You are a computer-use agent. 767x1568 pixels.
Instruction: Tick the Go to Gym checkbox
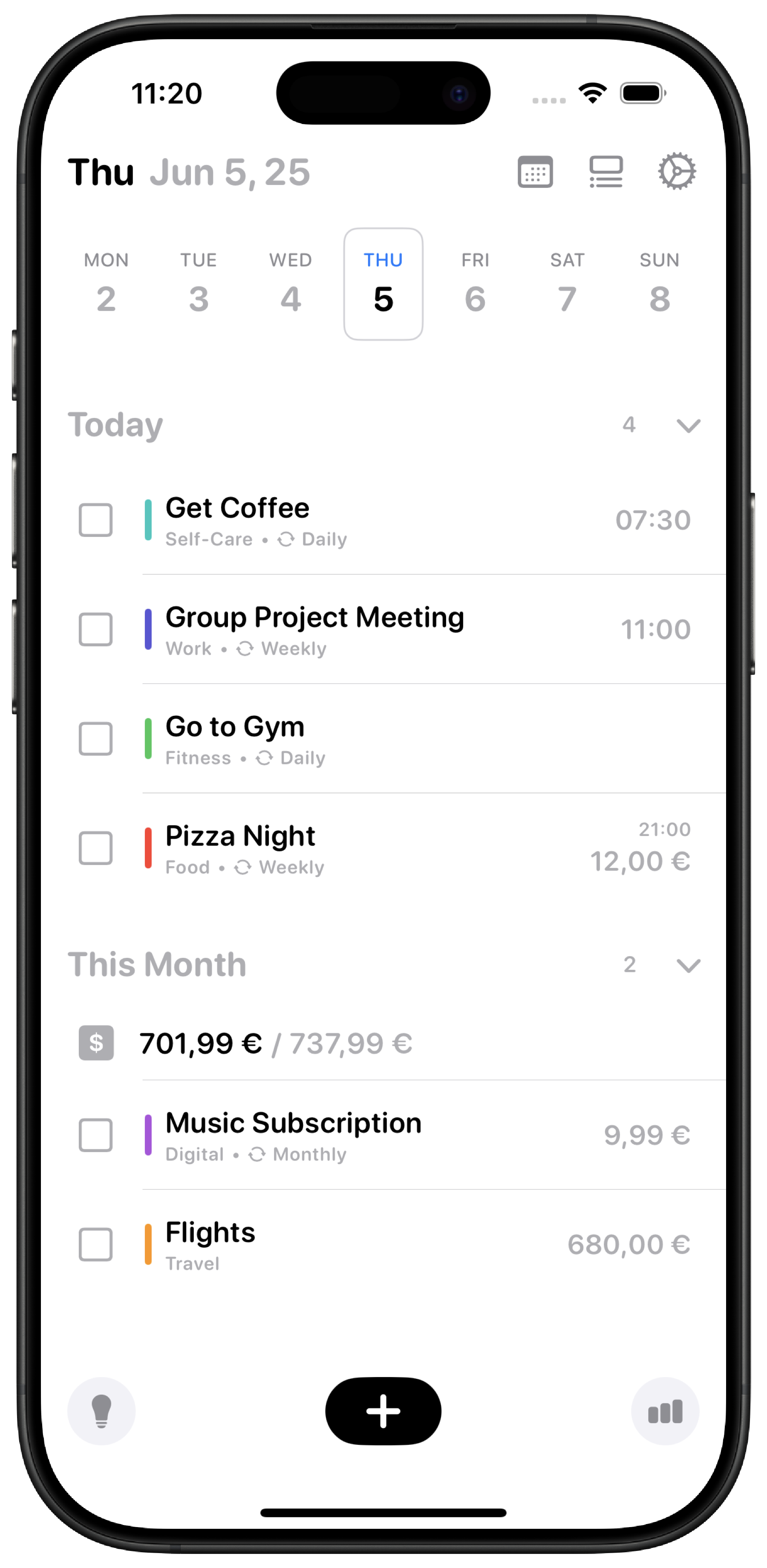pyautogui.click(x=95, y=738)
